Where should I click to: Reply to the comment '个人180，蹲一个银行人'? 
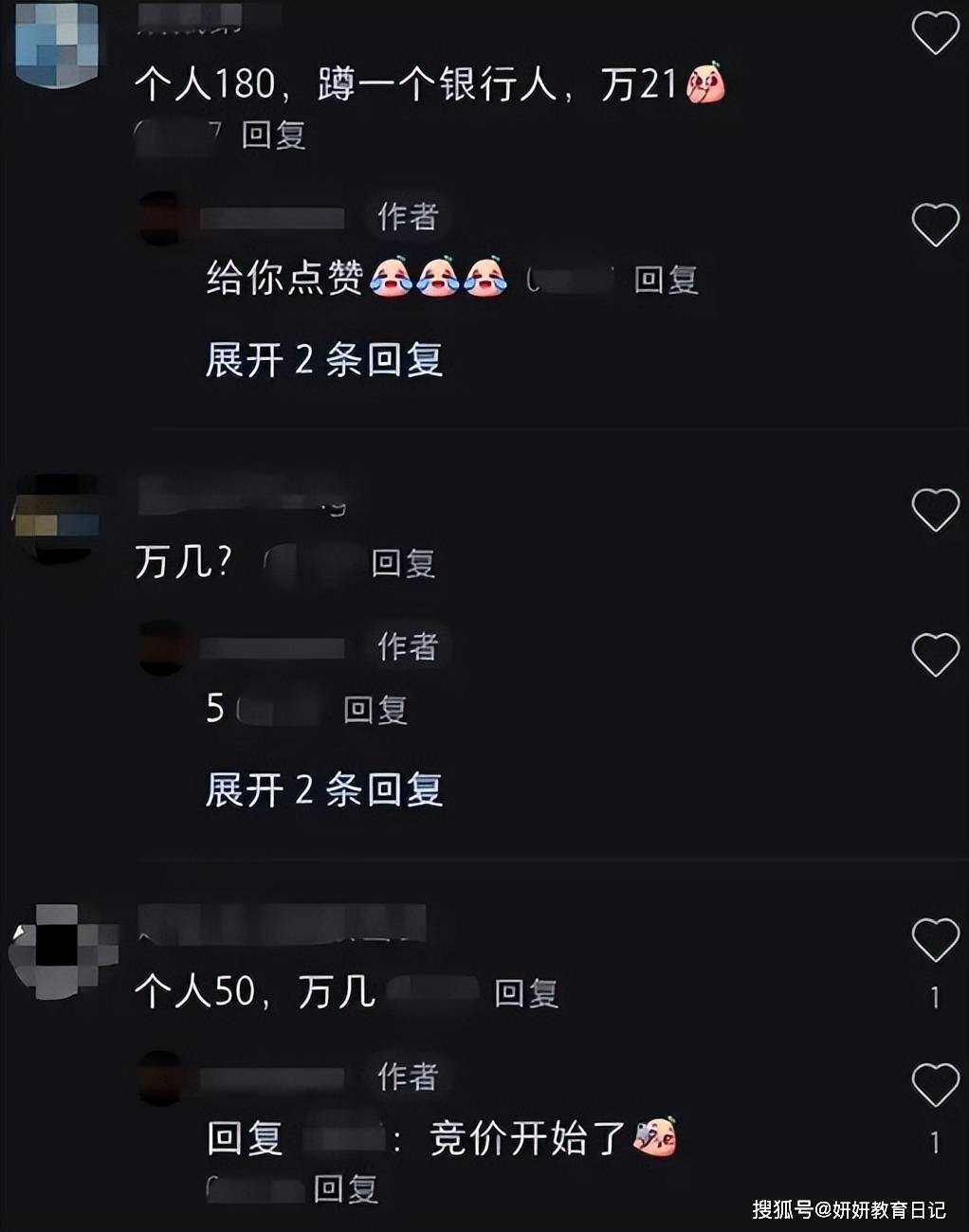273,135
